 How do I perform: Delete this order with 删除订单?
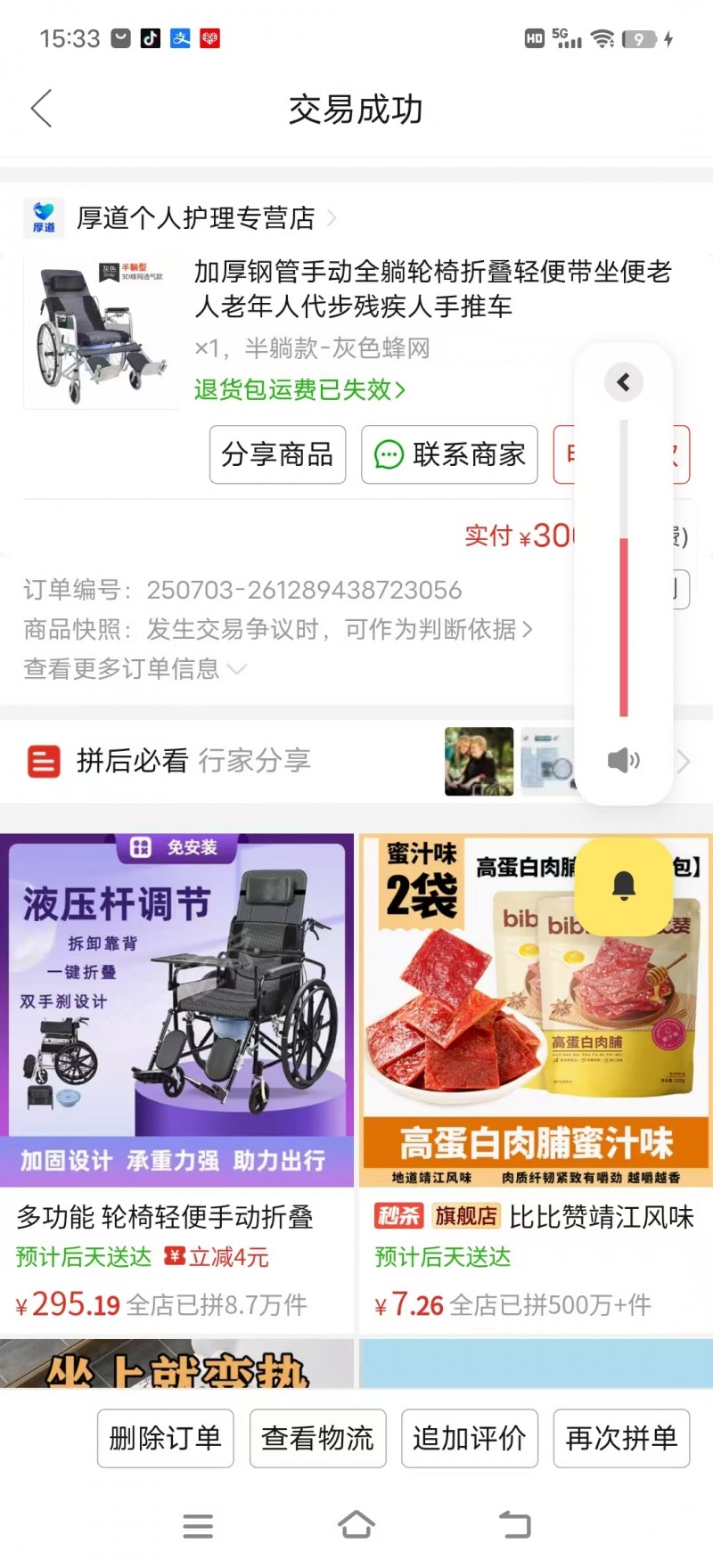165,1438
